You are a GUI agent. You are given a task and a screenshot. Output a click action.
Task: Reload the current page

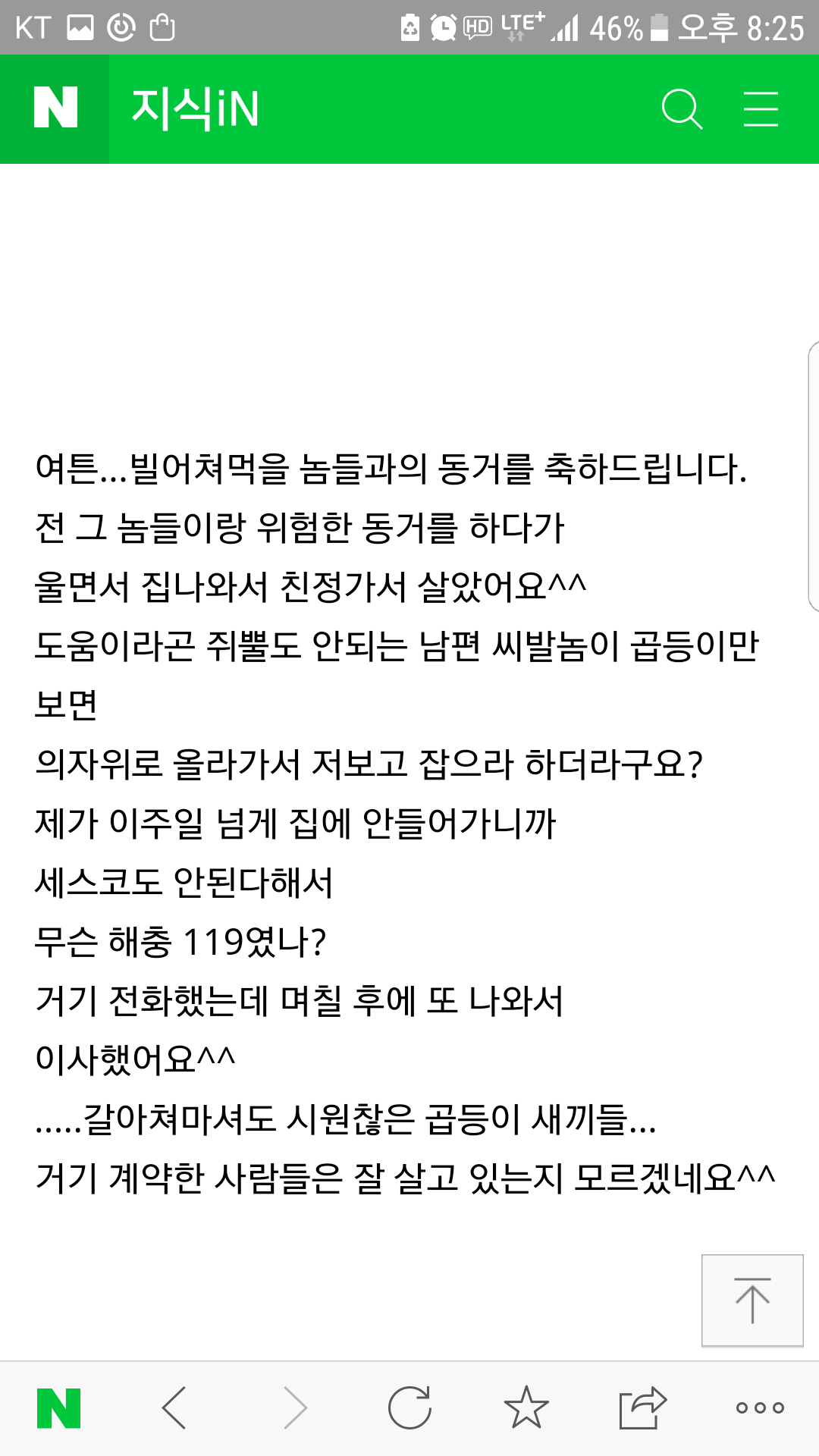[409, 1407]
